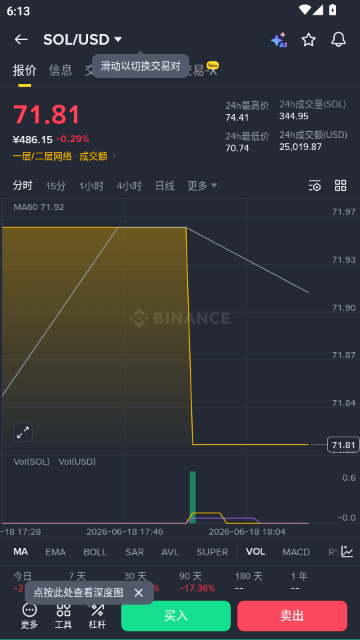360x640 pixels.
Task: Expand chart to fullscreen
Action: 23,433
